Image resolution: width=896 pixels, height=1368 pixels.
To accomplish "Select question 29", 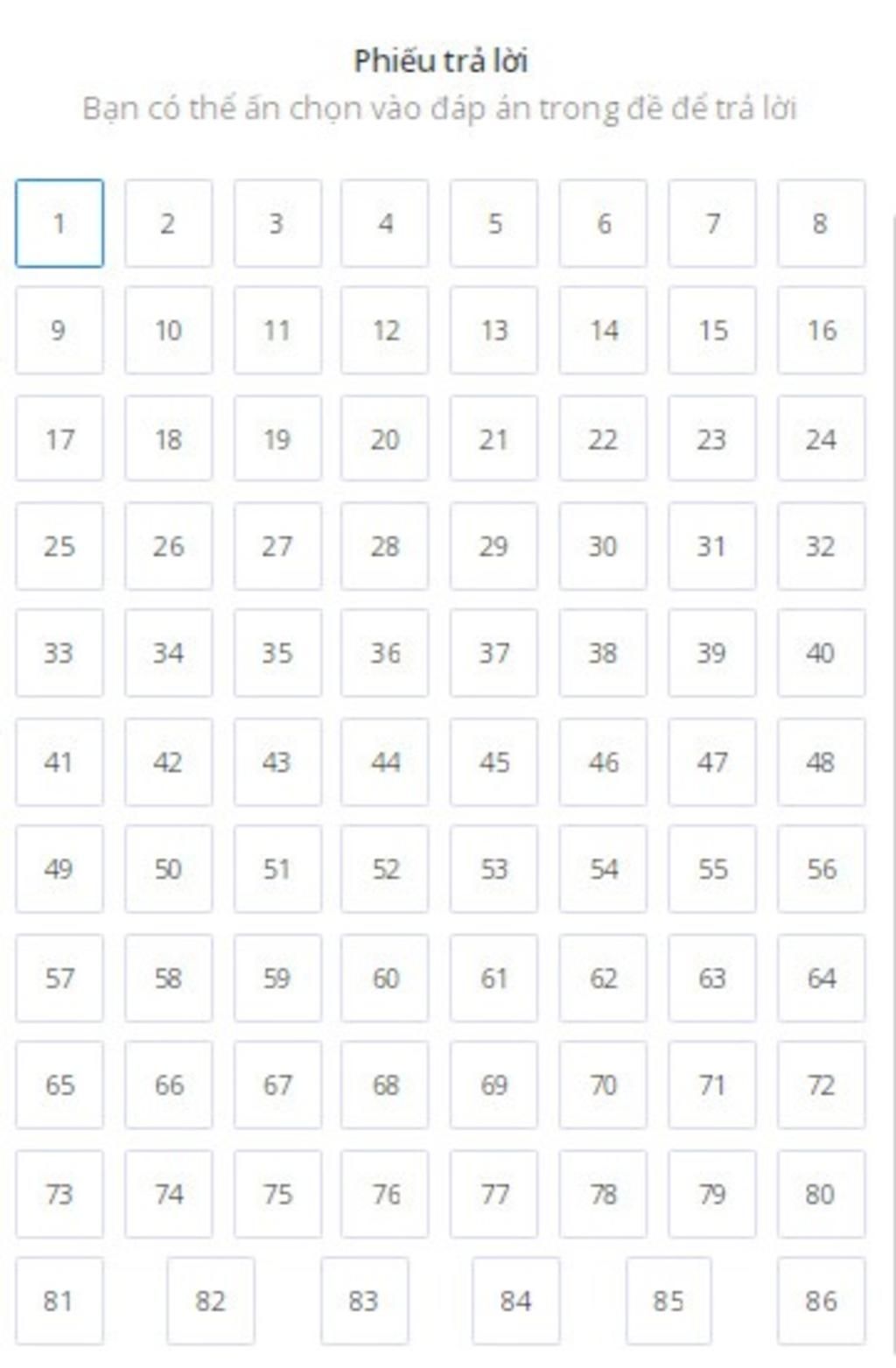I will pyautogui.click(x=493, y=546).
